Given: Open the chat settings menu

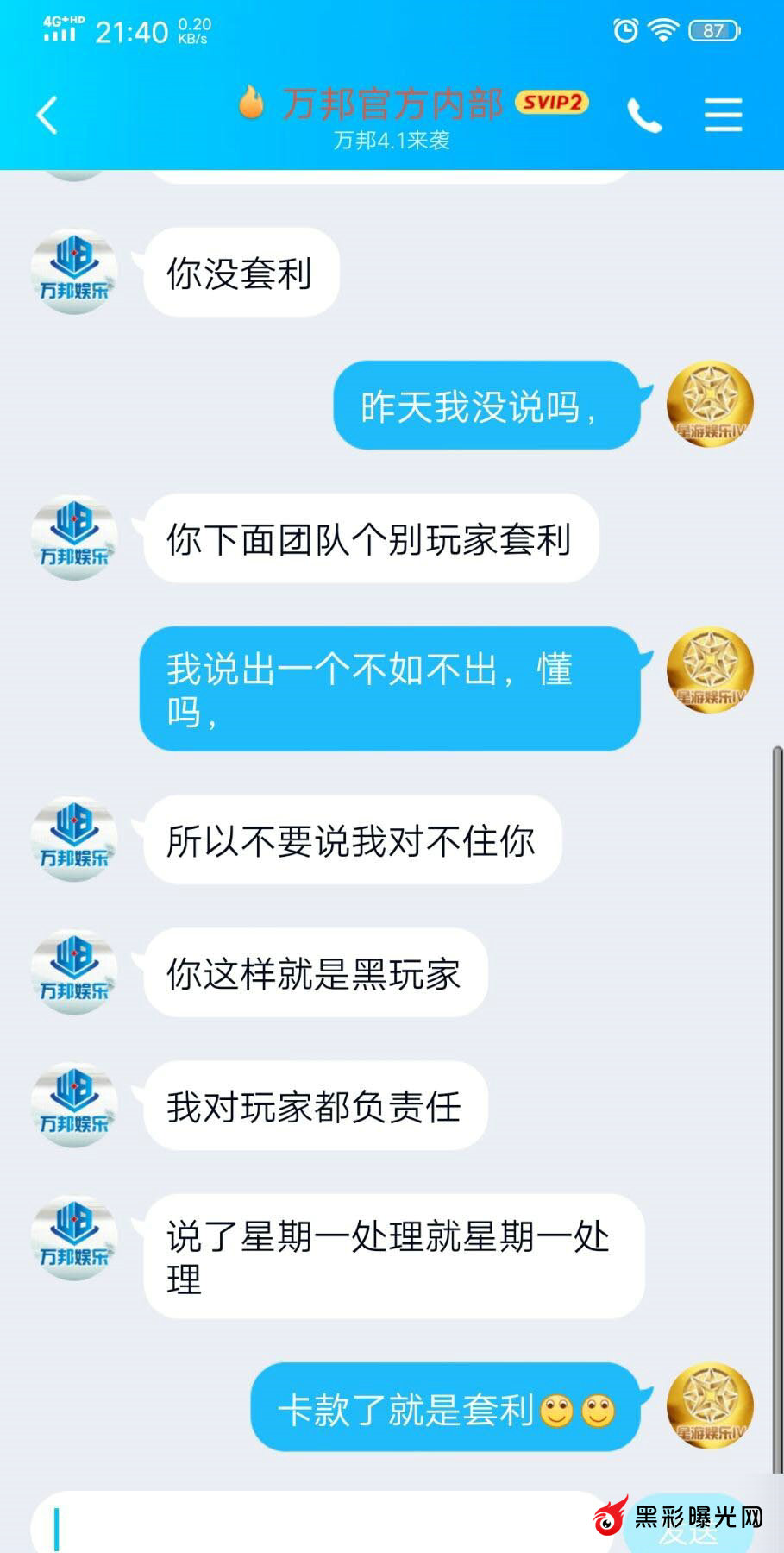Looking at the screenshot, I should [723, 116].
